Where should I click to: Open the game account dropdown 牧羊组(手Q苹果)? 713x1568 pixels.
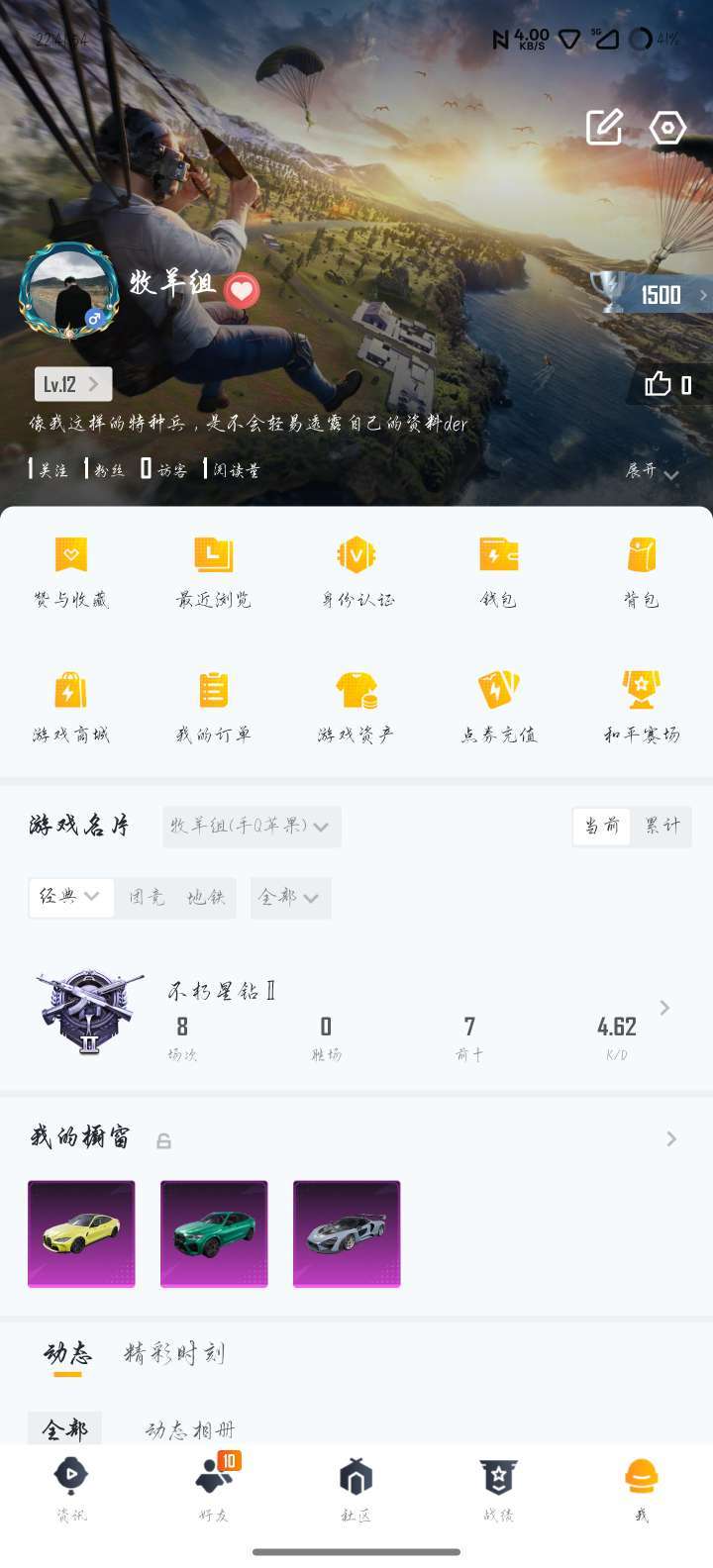click(252, 827)
